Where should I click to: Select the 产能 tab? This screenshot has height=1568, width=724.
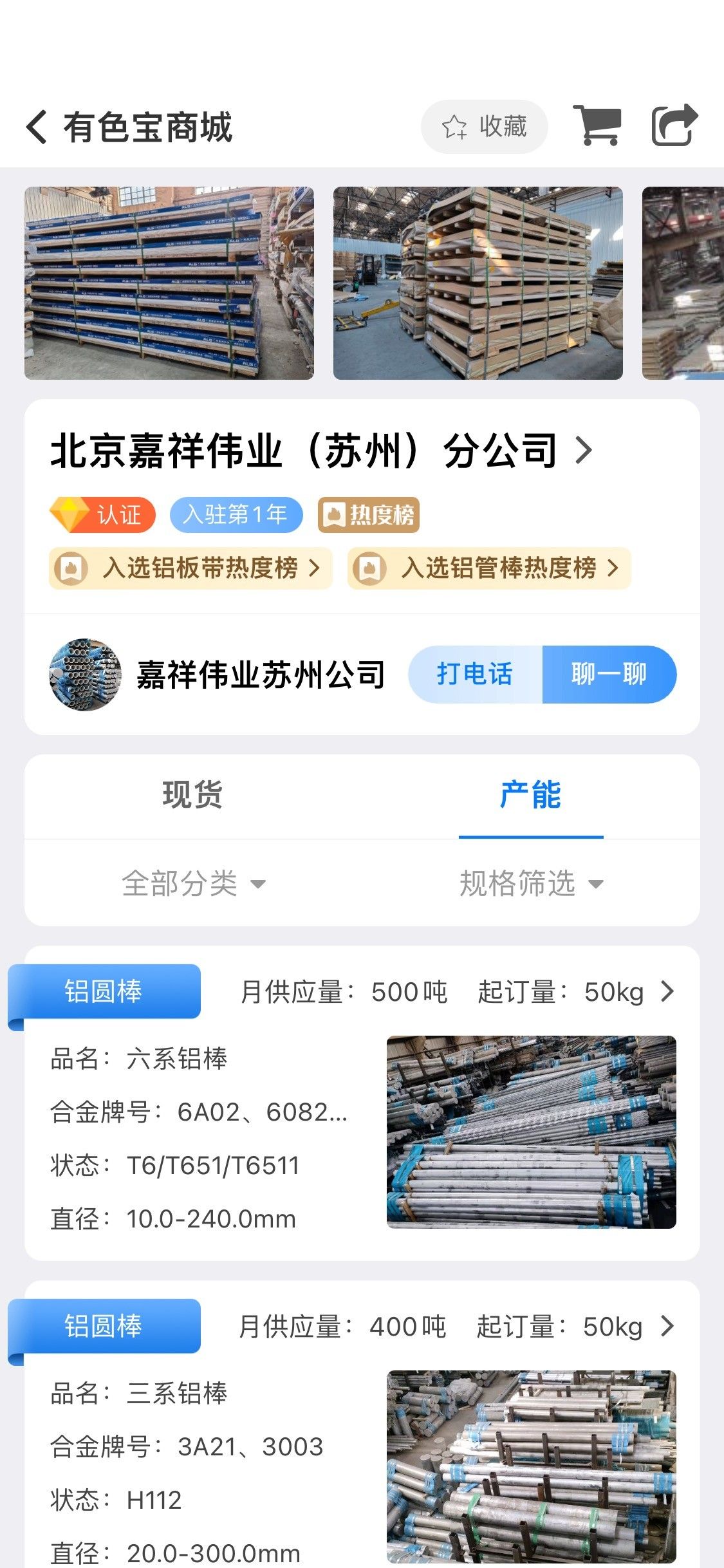(x=530, y=795)
